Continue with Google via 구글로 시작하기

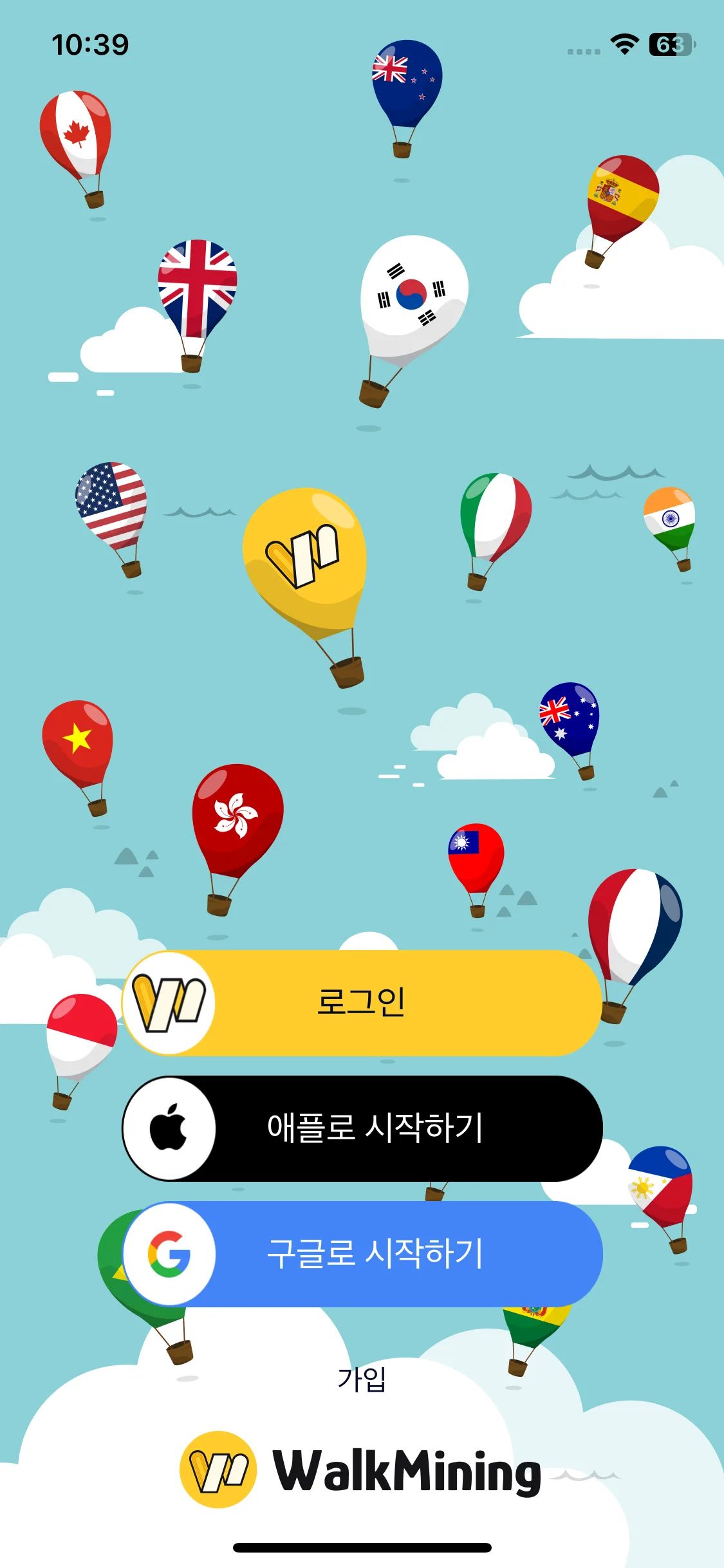click(362, 1254)
